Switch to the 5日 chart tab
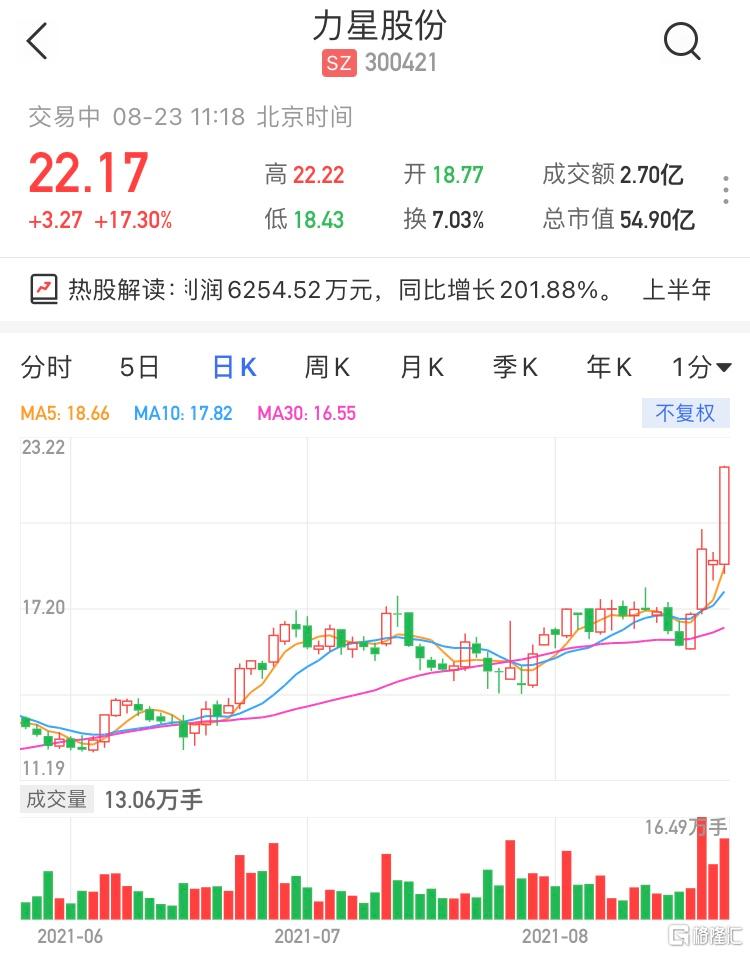The height and width of the screenshot is (953, 750). pyautogui.click(x=139, y=367)
